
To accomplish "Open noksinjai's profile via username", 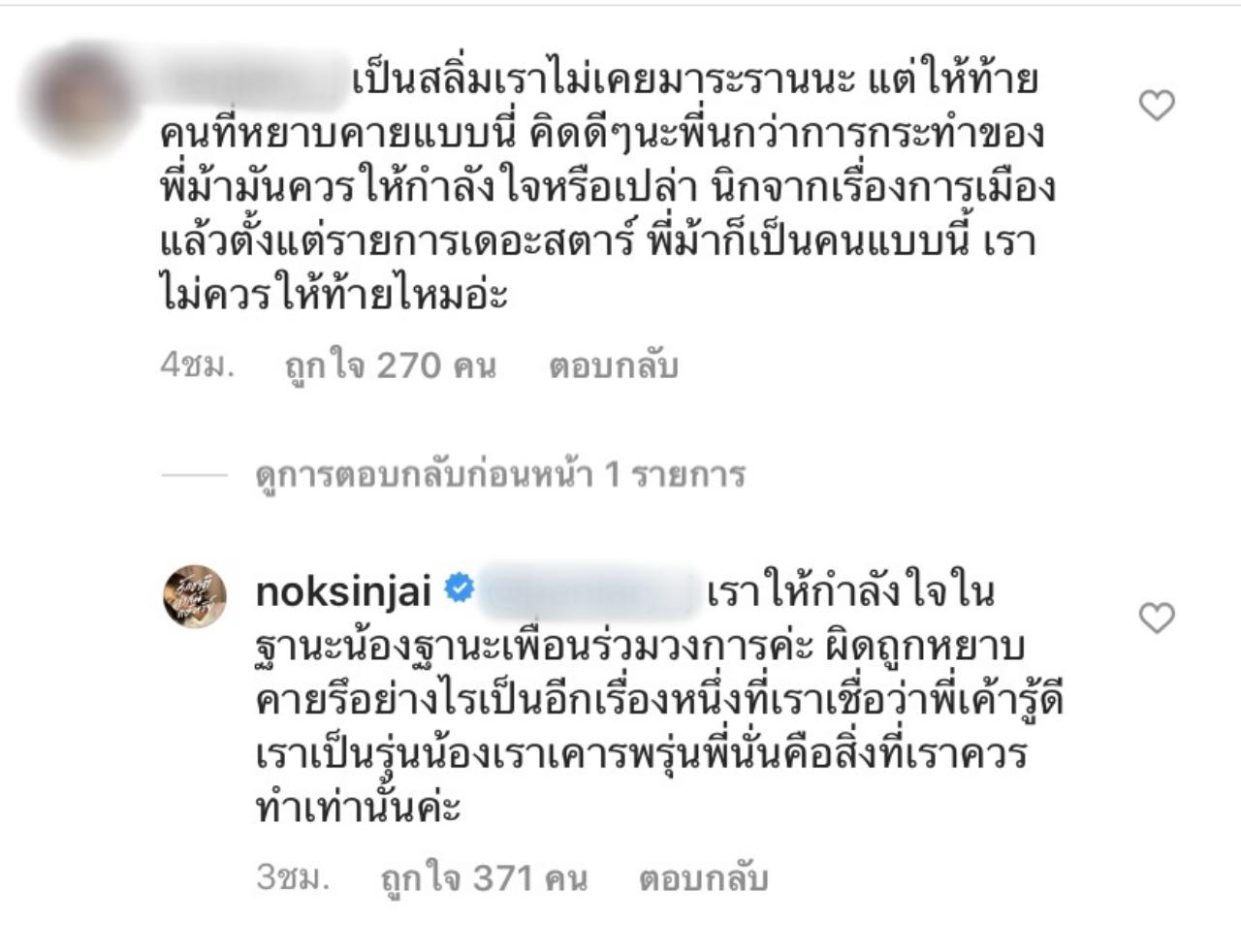I will [x=343, y=591].
